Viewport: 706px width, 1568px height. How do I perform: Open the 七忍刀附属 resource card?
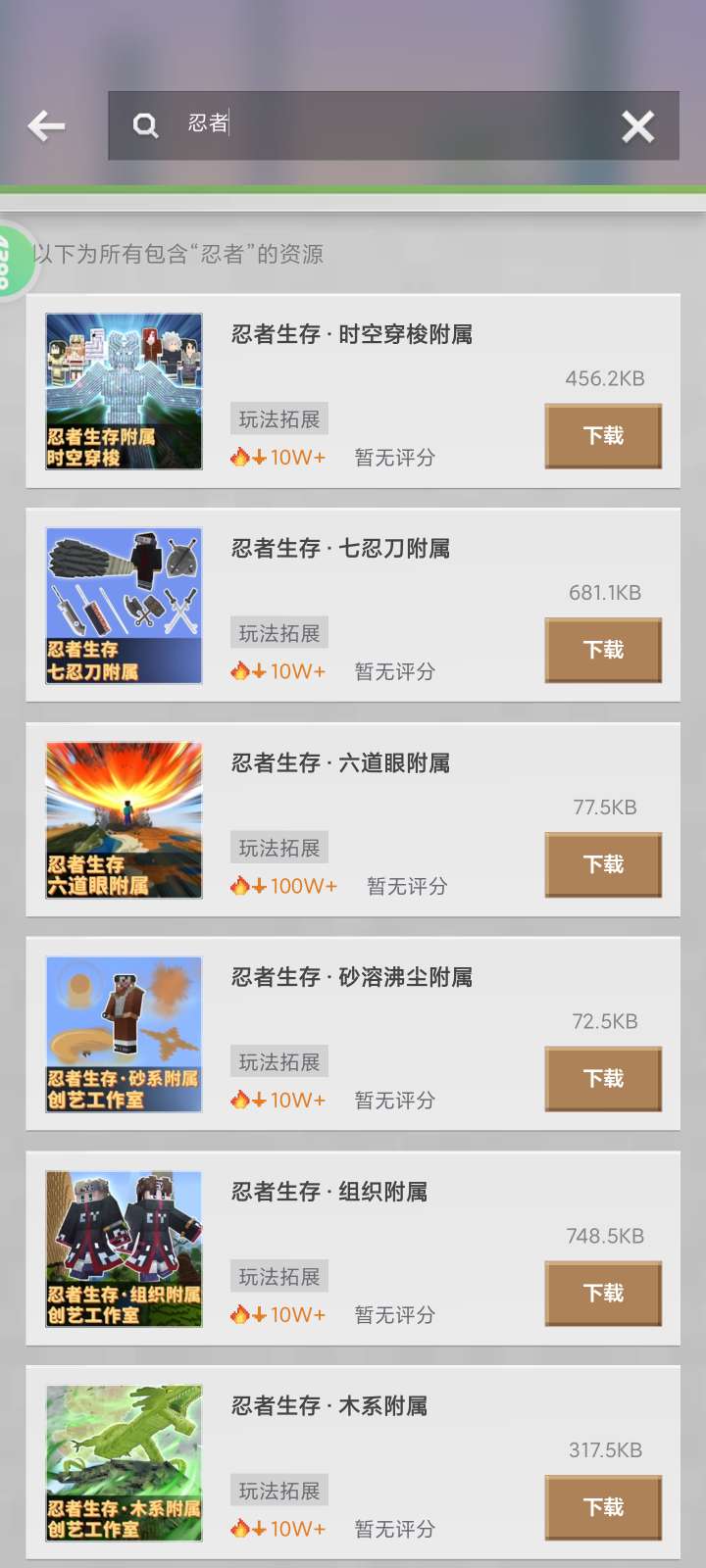[353, 606]
